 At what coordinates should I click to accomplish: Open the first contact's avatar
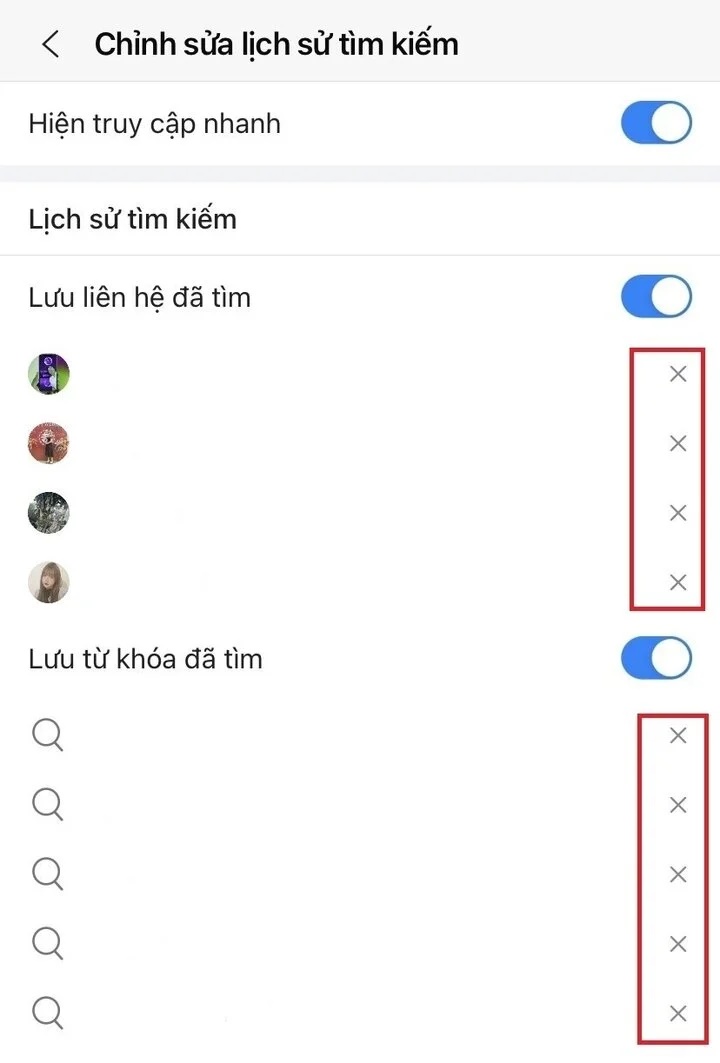click(48, 373)
